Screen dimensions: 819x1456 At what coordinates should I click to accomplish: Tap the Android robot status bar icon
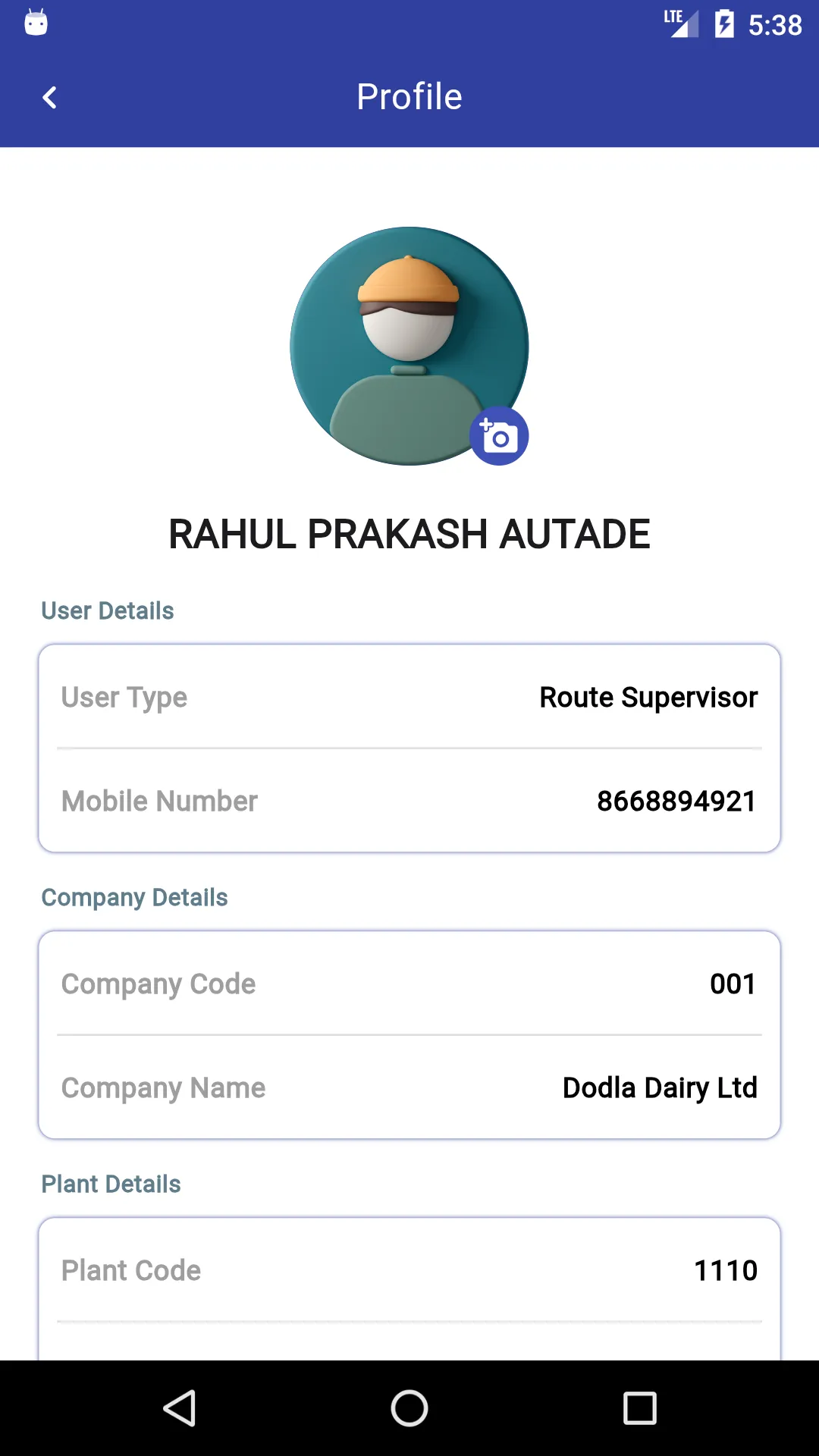pos(36,22)
